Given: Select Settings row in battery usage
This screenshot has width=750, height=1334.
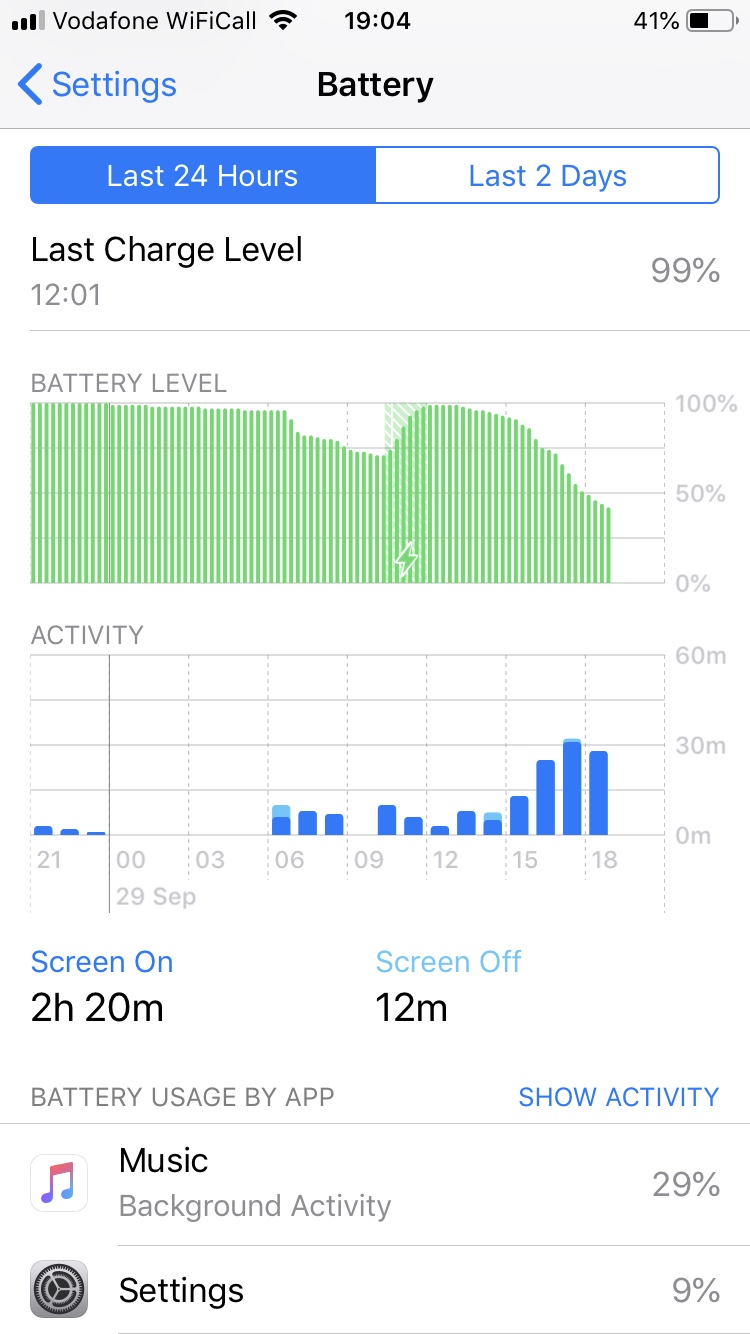Looking at the screenshot, I should (375, 1290).
